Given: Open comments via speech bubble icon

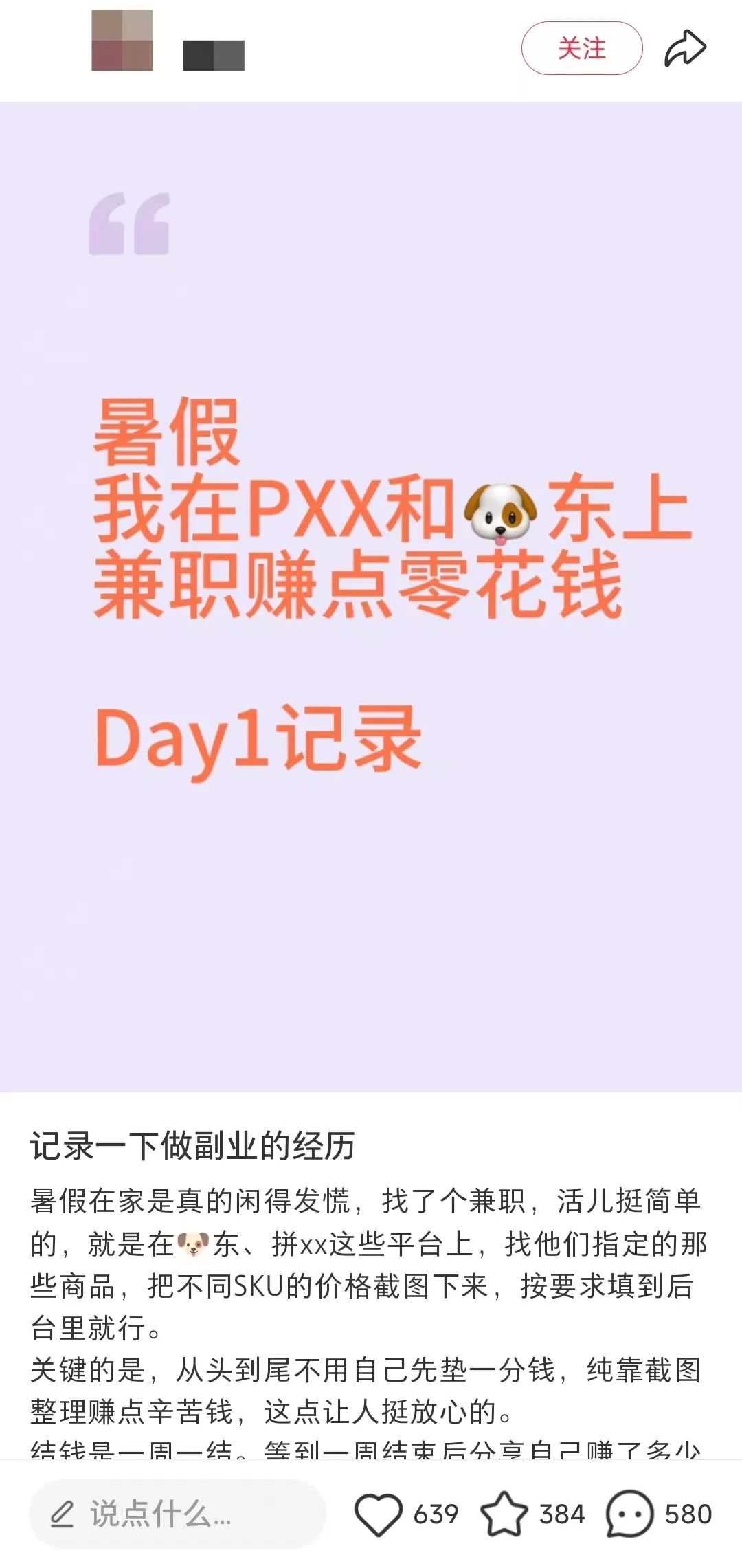Looking at the screenshot, I should [x=629, y=1514].
